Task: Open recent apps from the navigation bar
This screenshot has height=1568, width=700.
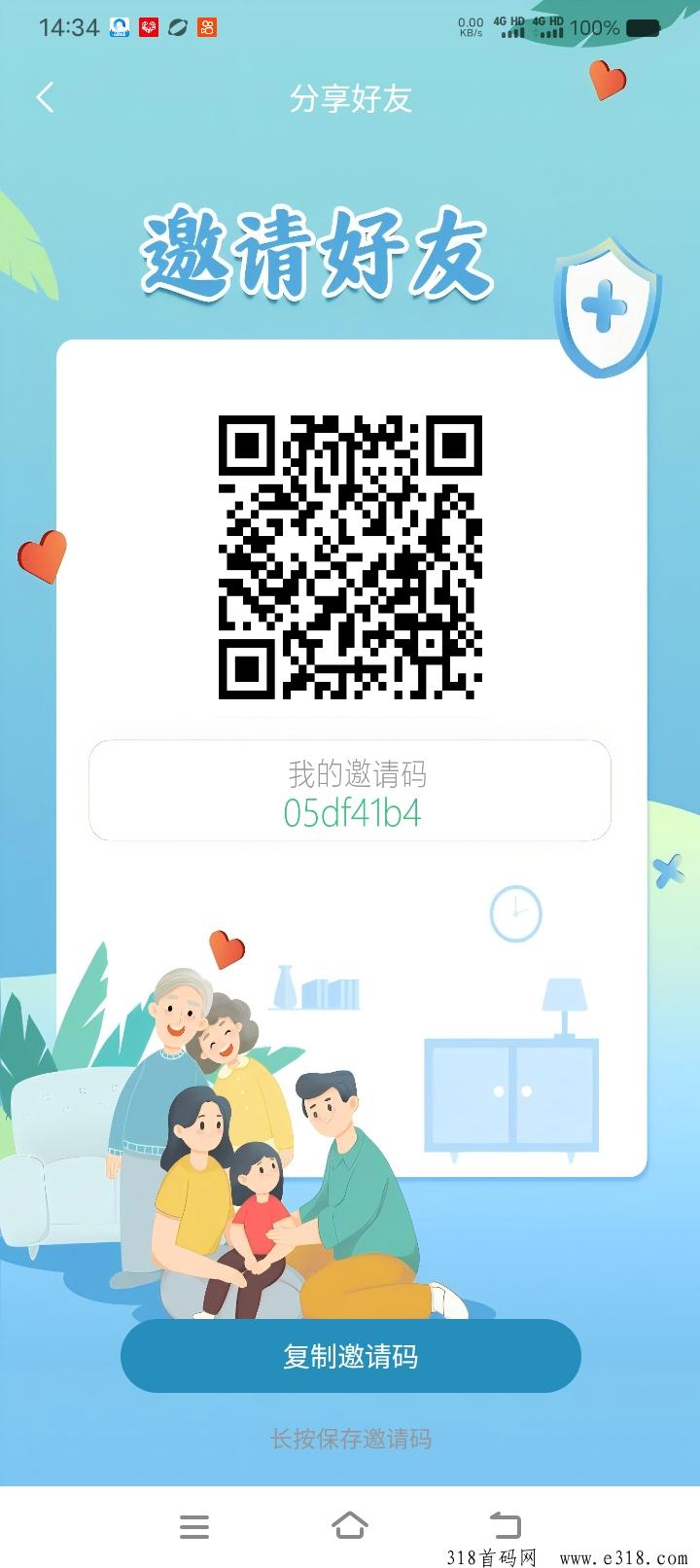Action: pos(194,1526)
